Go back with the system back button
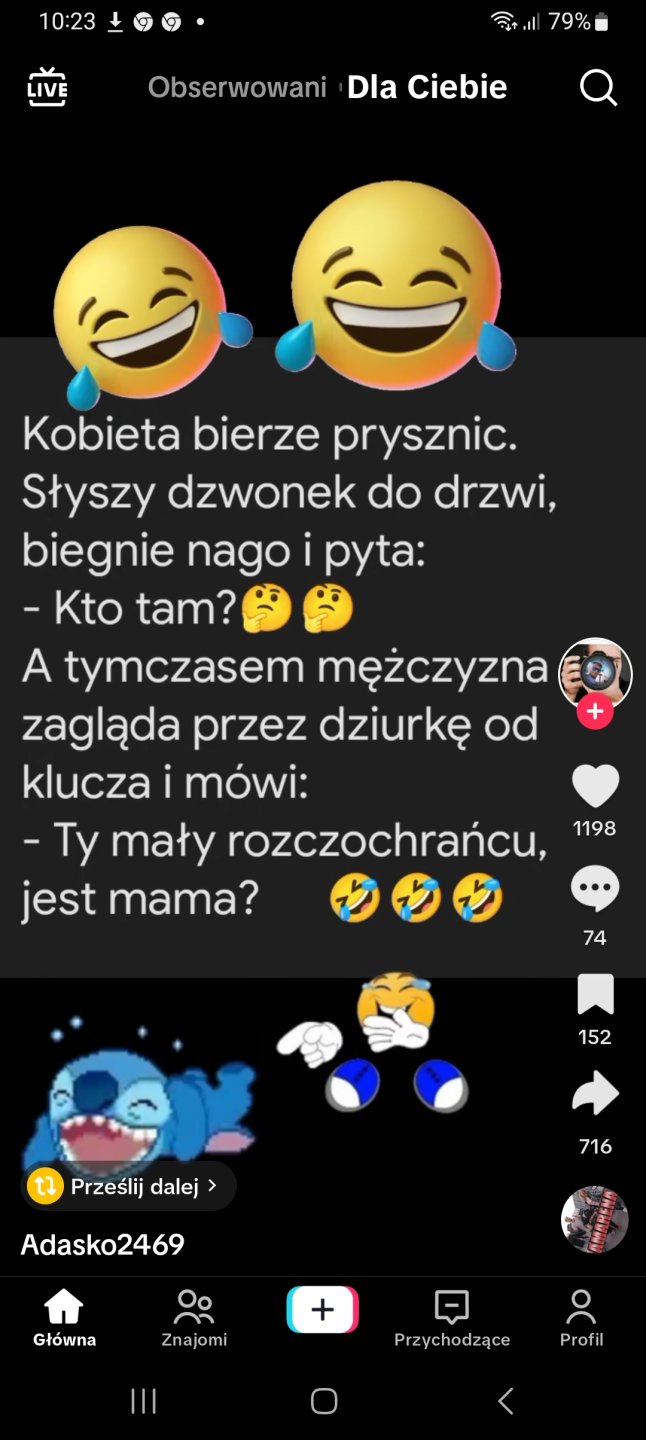646x1440 pixels. point(505,1401)
